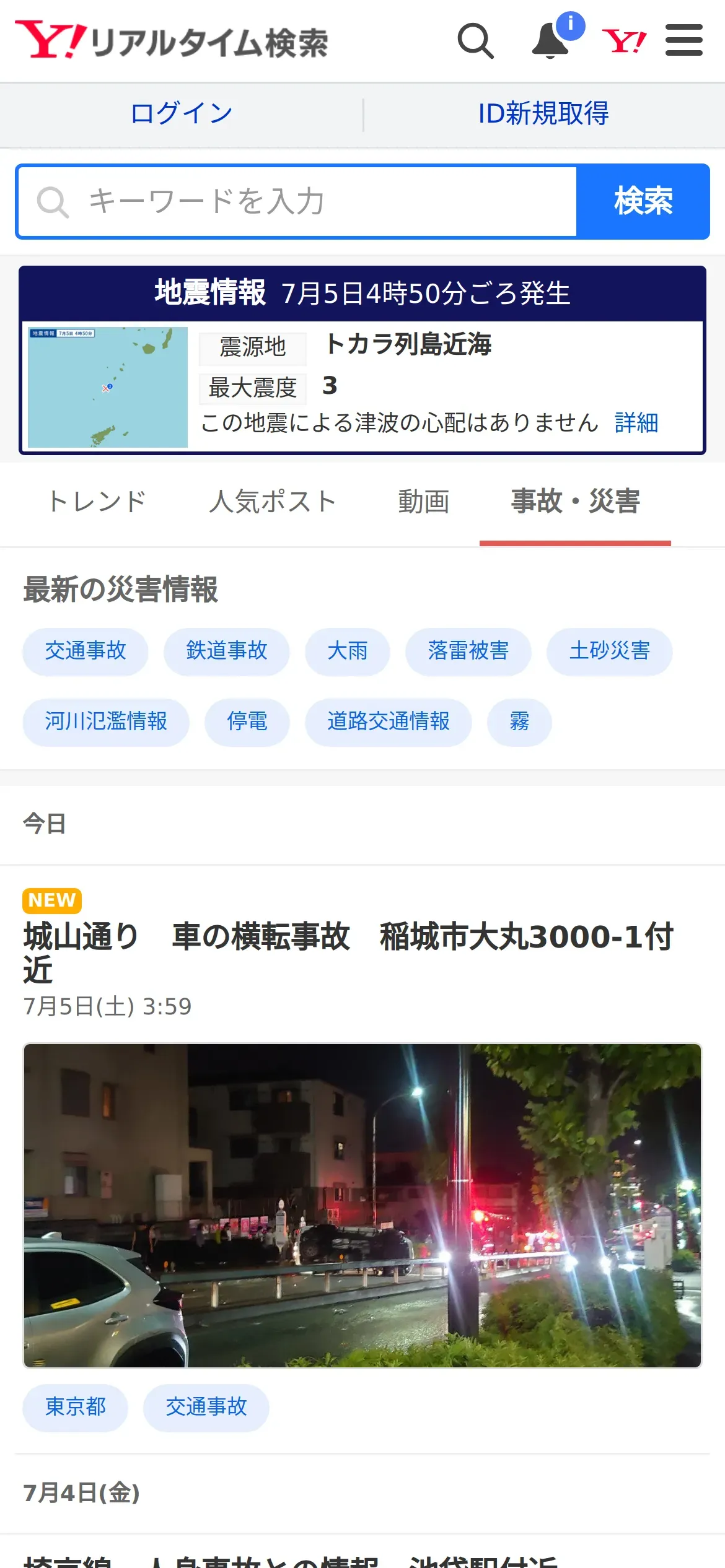
Task: Open the 城山通り 車の横転事故 article
Action: [x=348, y=953]
